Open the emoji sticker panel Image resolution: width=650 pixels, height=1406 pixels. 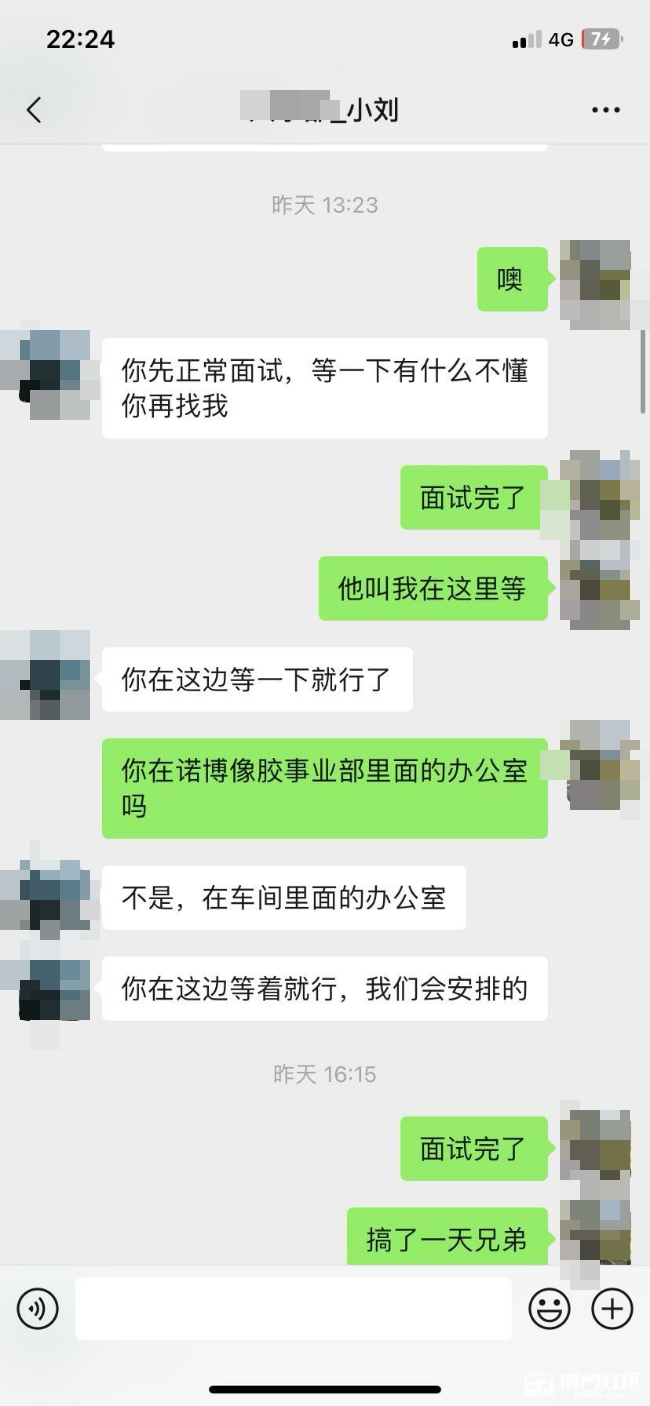(x=549, y=1308)
